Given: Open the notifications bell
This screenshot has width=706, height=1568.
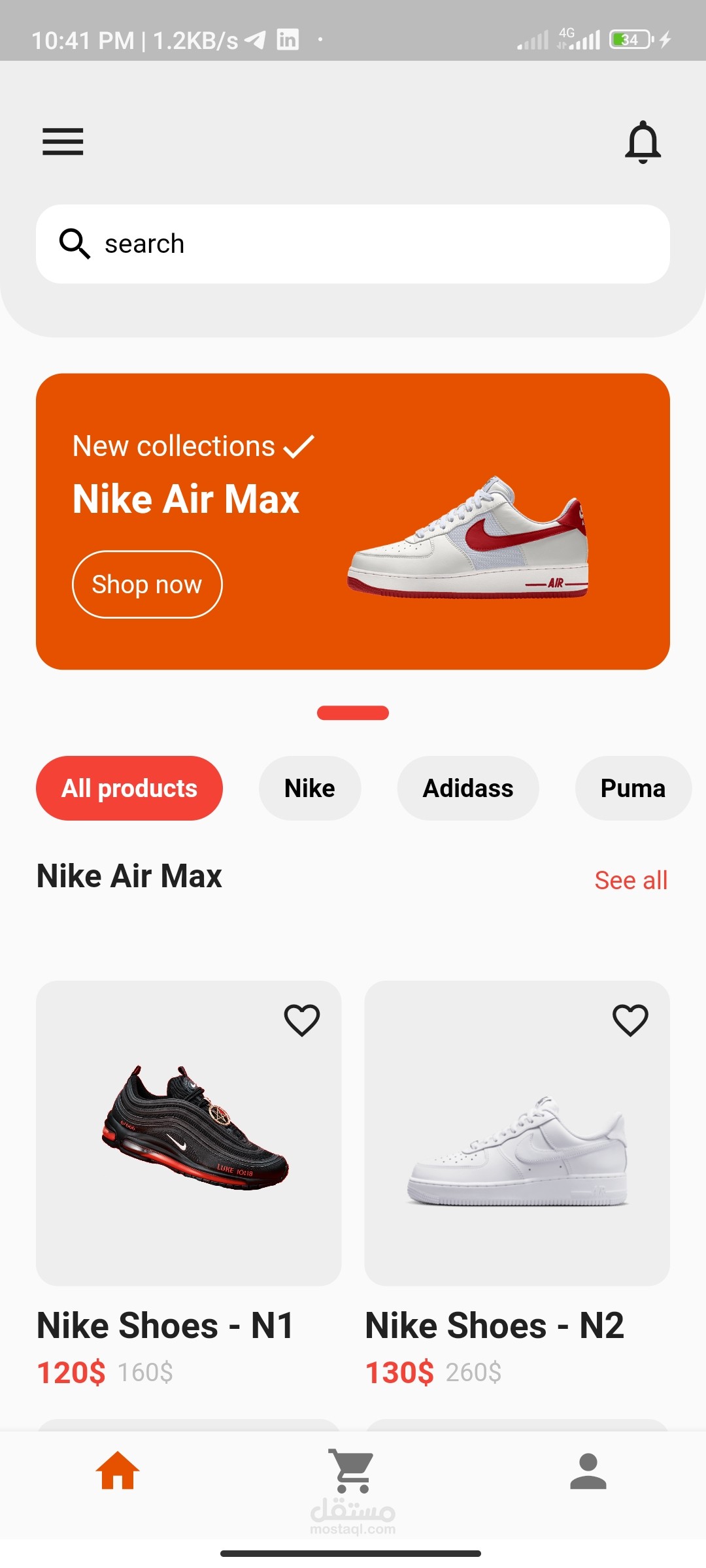Looking at the screenshot, I should coord(643,142).
